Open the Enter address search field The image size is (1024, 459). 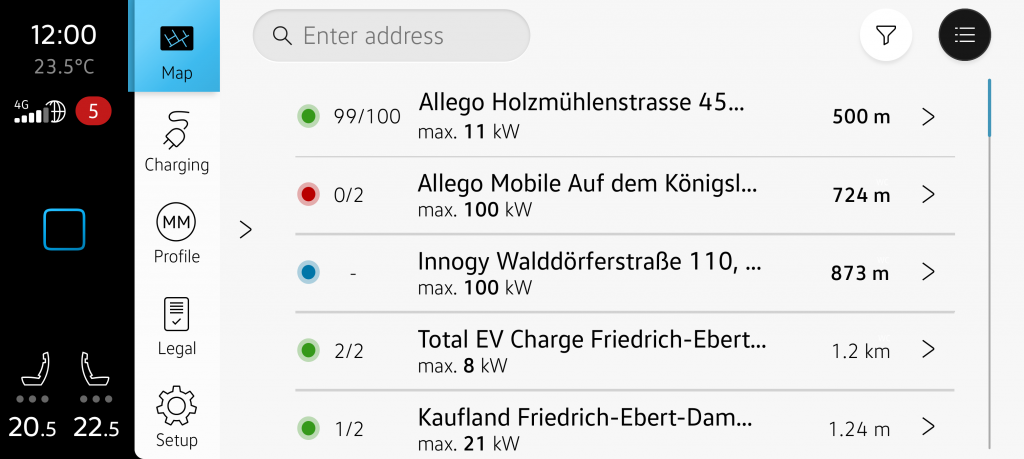coord(391,36)
